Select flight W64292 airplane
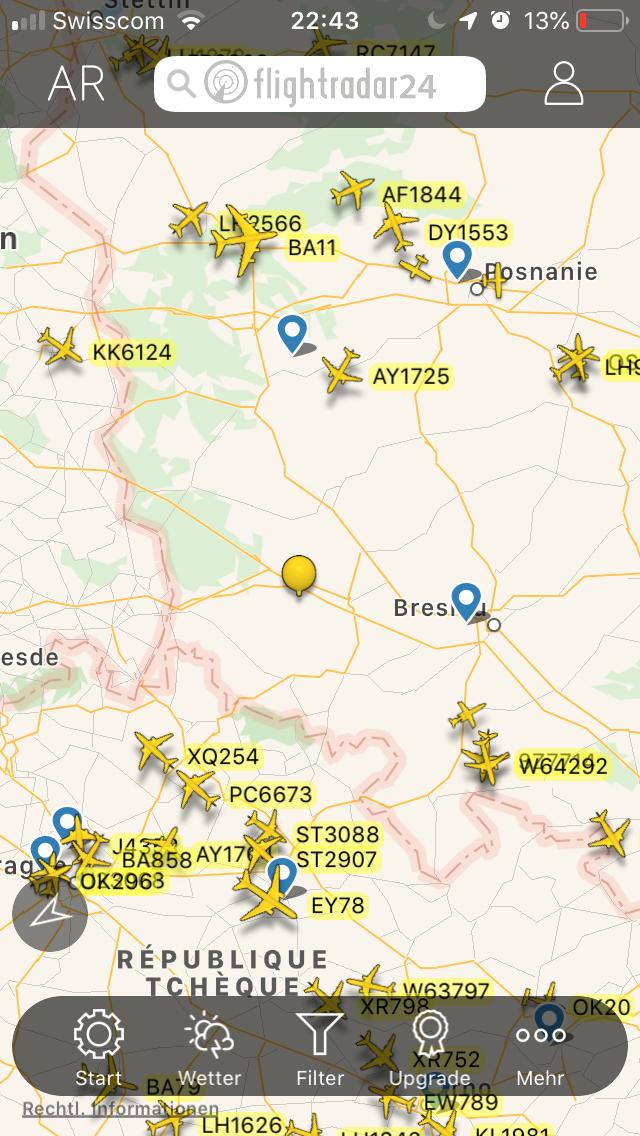This screenshot has width=640, height=1136. coord(487,762)
